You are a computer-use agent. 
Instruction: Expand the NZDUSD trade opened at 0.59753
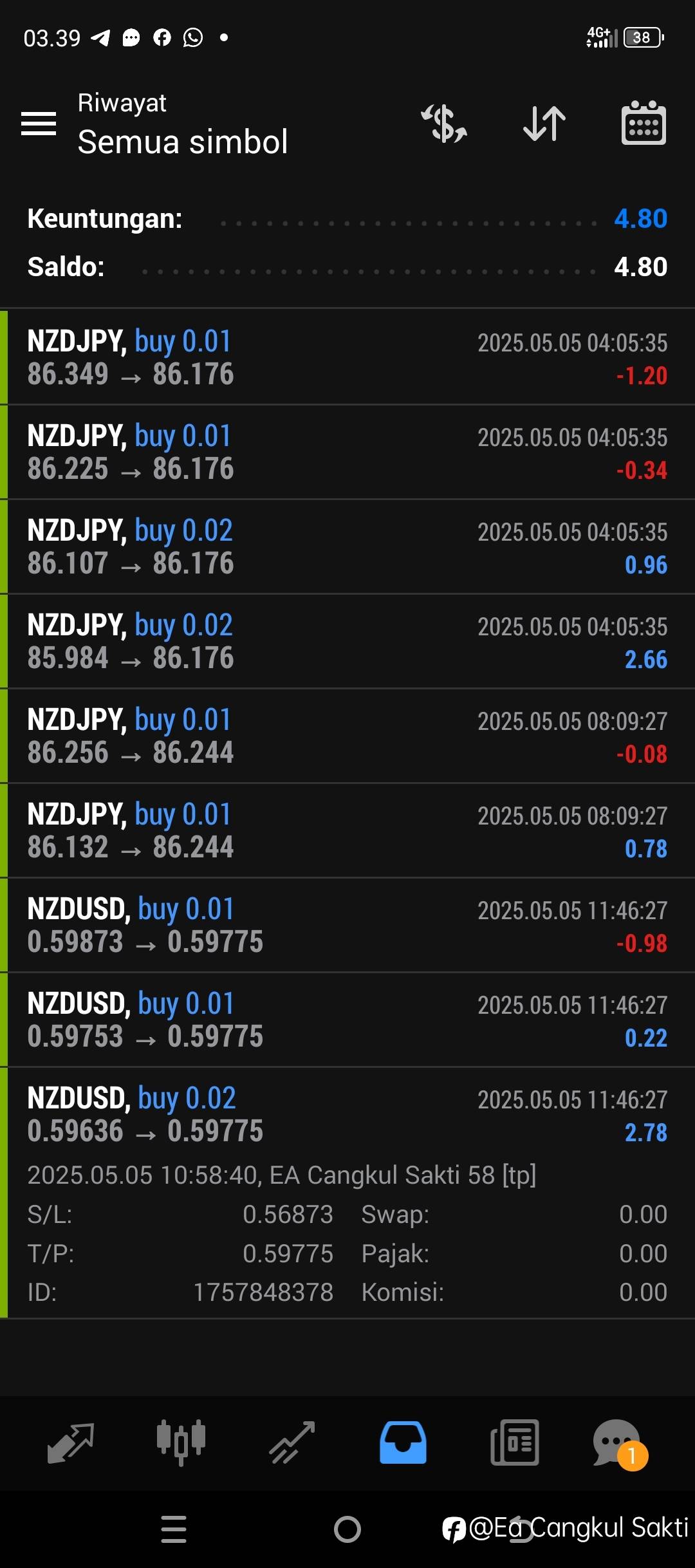347,1020
